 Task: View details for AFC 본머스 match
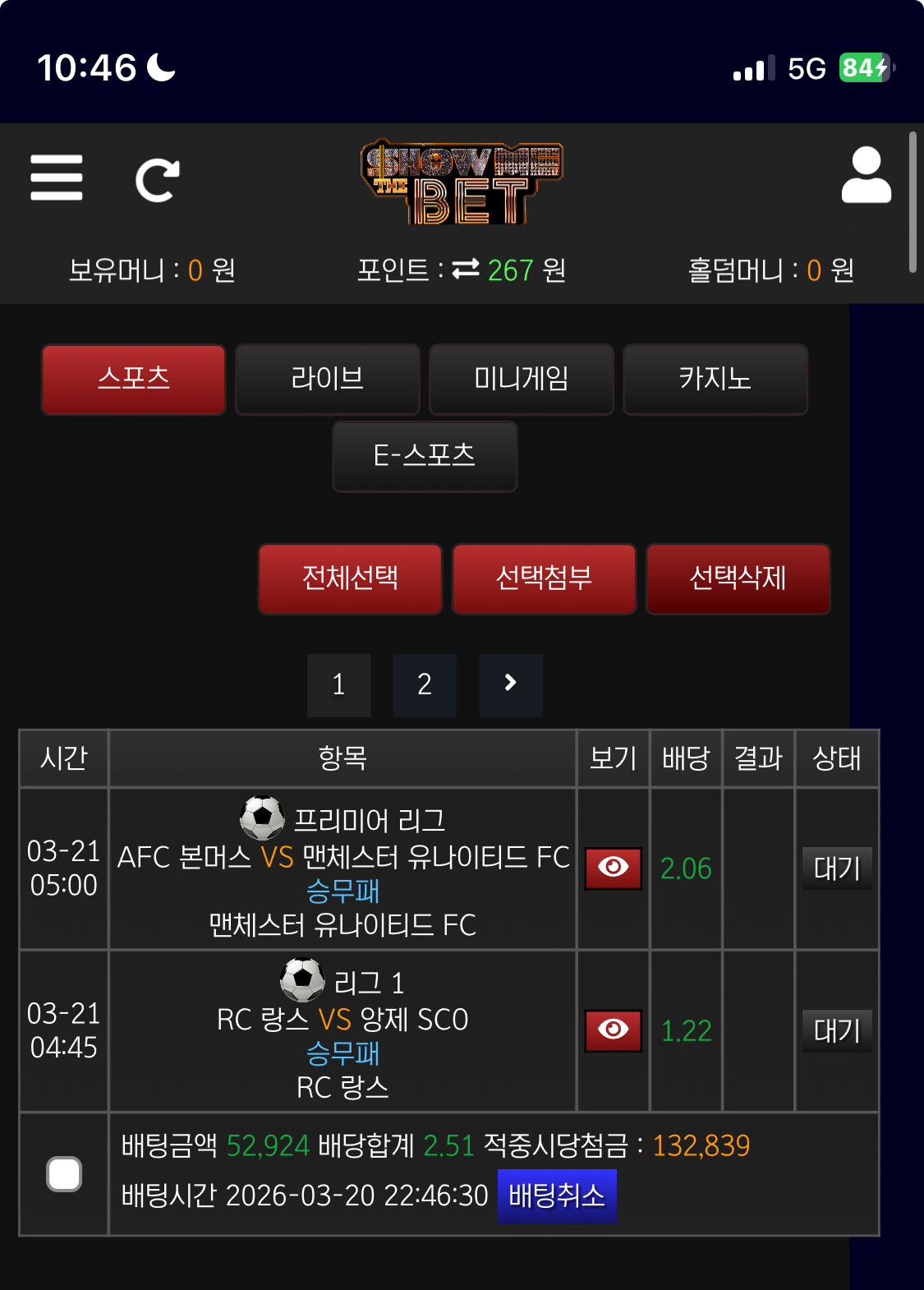(613, 868)
